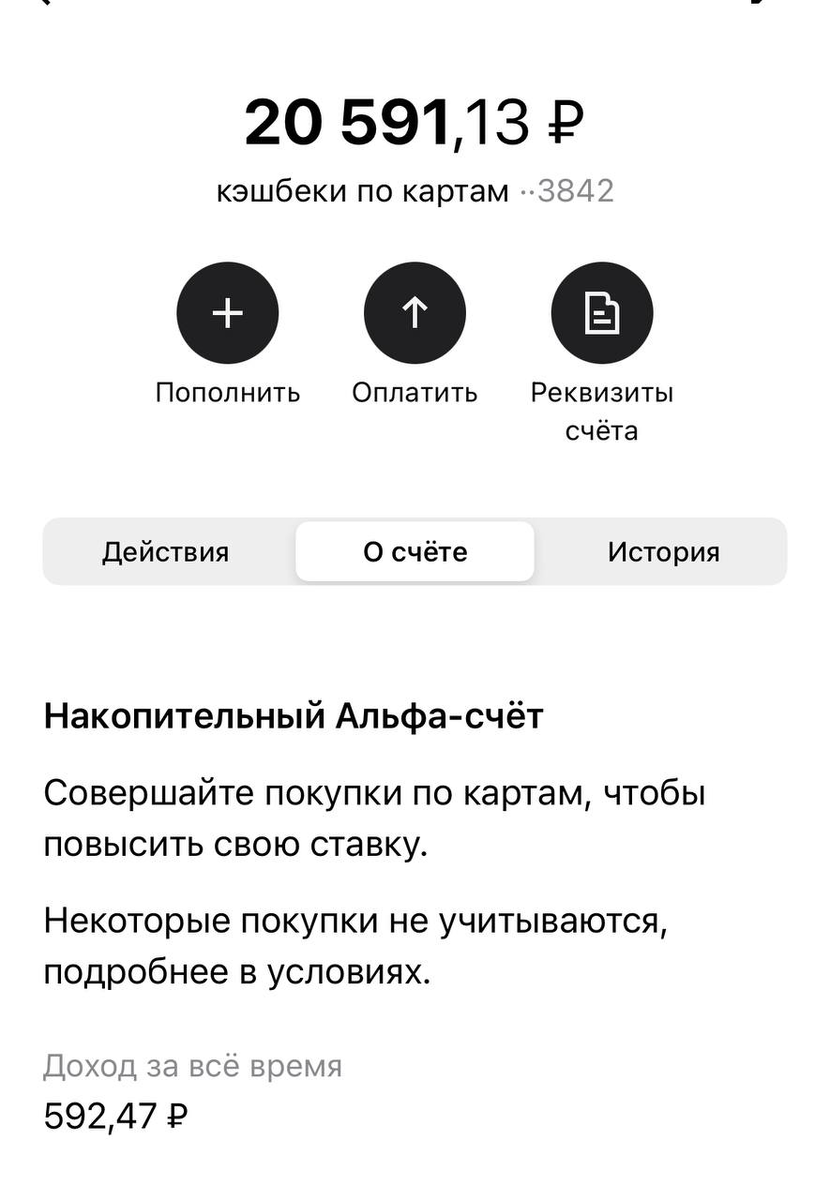Select the Действия tab

[x=165, y=551]
